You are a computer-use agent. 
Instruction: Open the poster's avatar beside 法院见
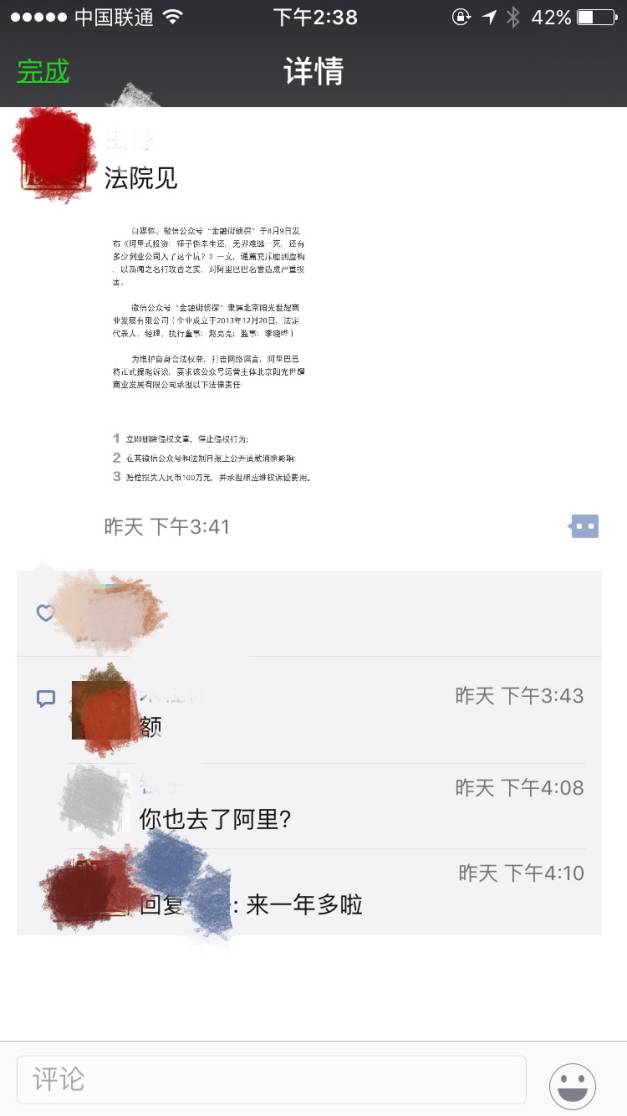tap(52, 155)
